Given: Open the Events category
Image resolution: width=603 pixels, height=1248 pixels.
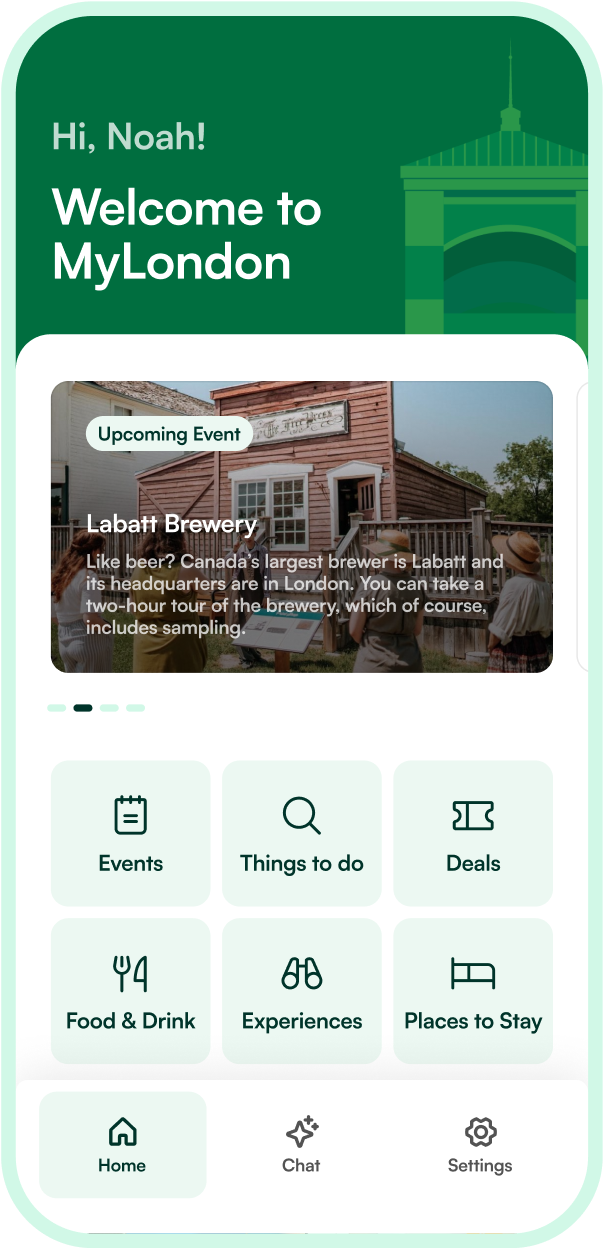Looking at the screenshot, I should 131,833.
